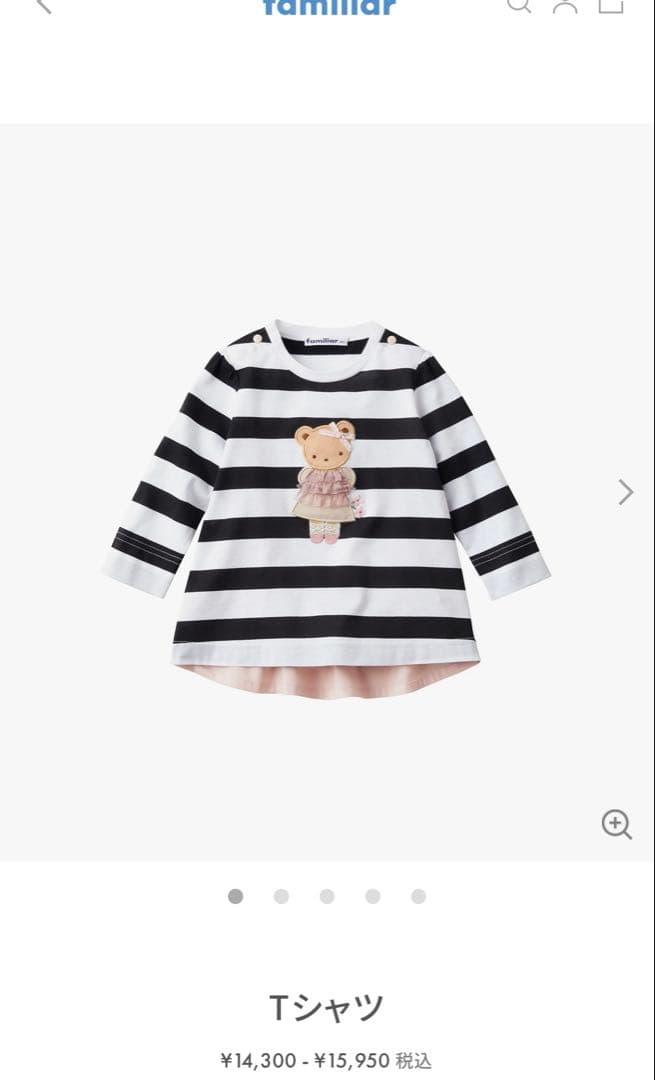Show the next product image
The image size is (655, 1080).
pyautogui.click(x=626, y=491)
